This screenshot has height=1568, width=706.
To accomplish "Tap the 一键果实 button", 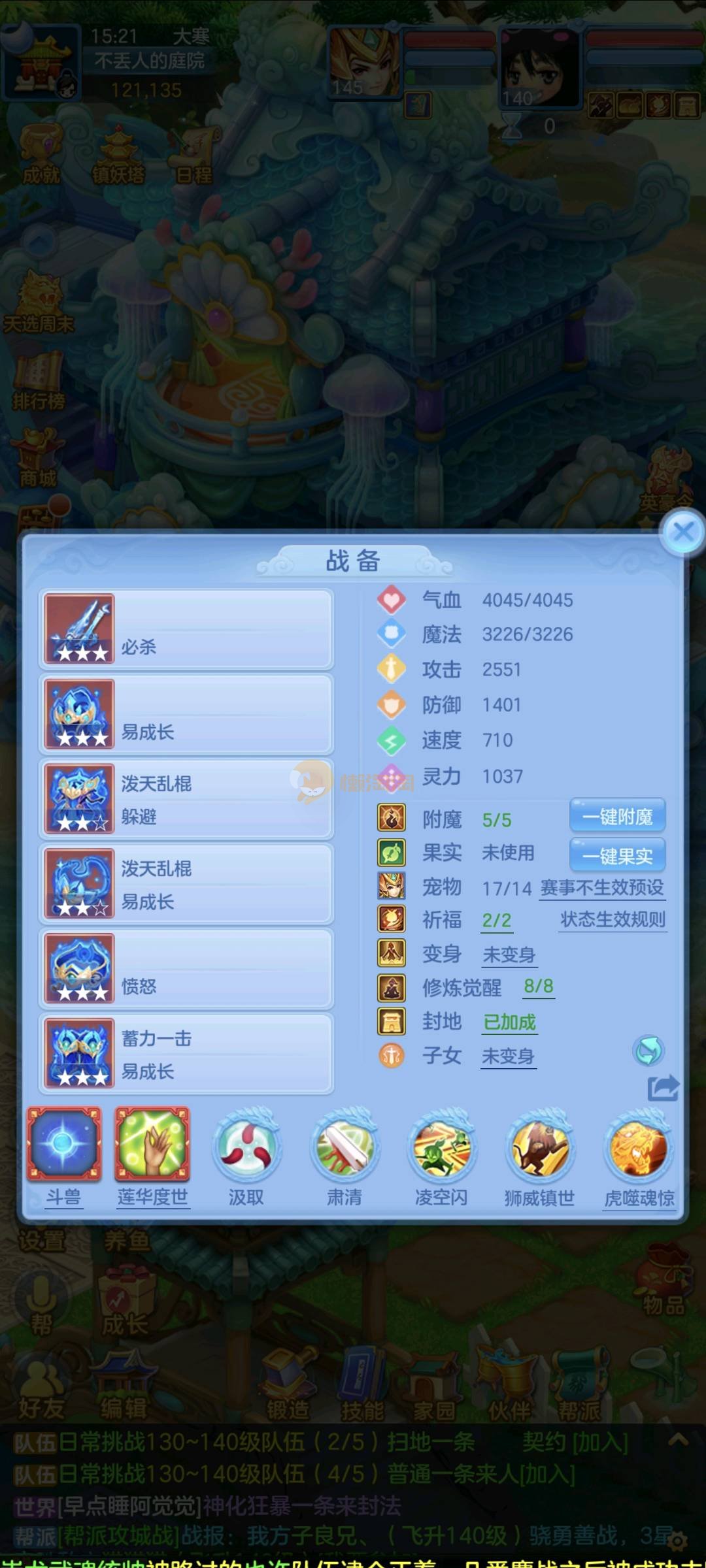I will (x=617, y=855).
